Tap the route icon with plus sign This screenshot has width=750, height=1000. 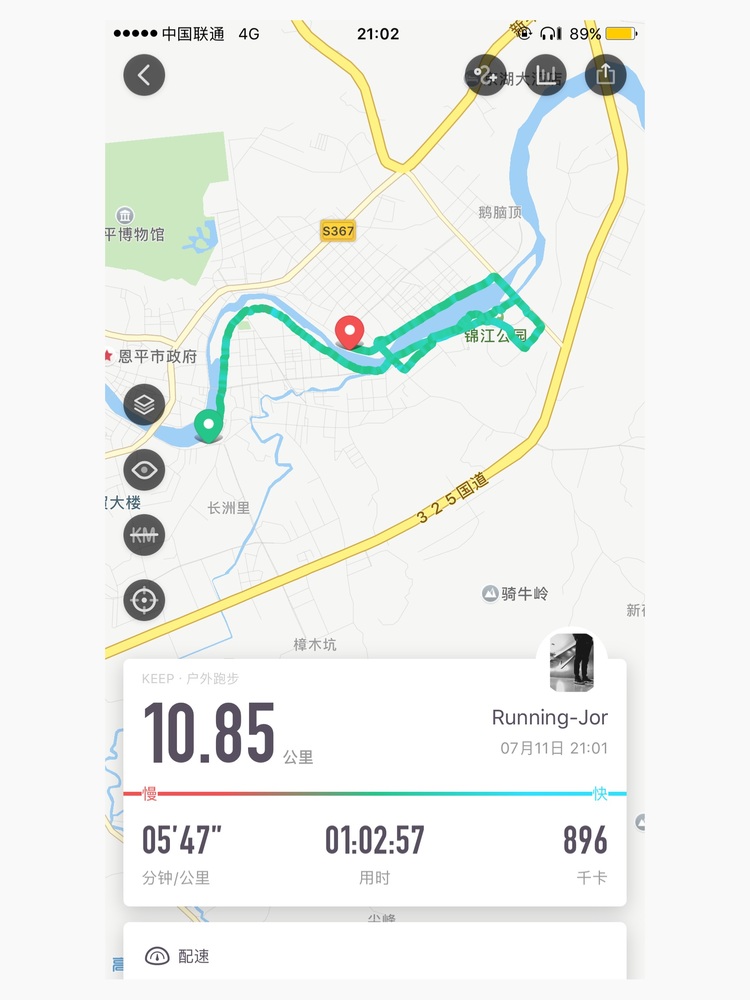coord(486,75)
